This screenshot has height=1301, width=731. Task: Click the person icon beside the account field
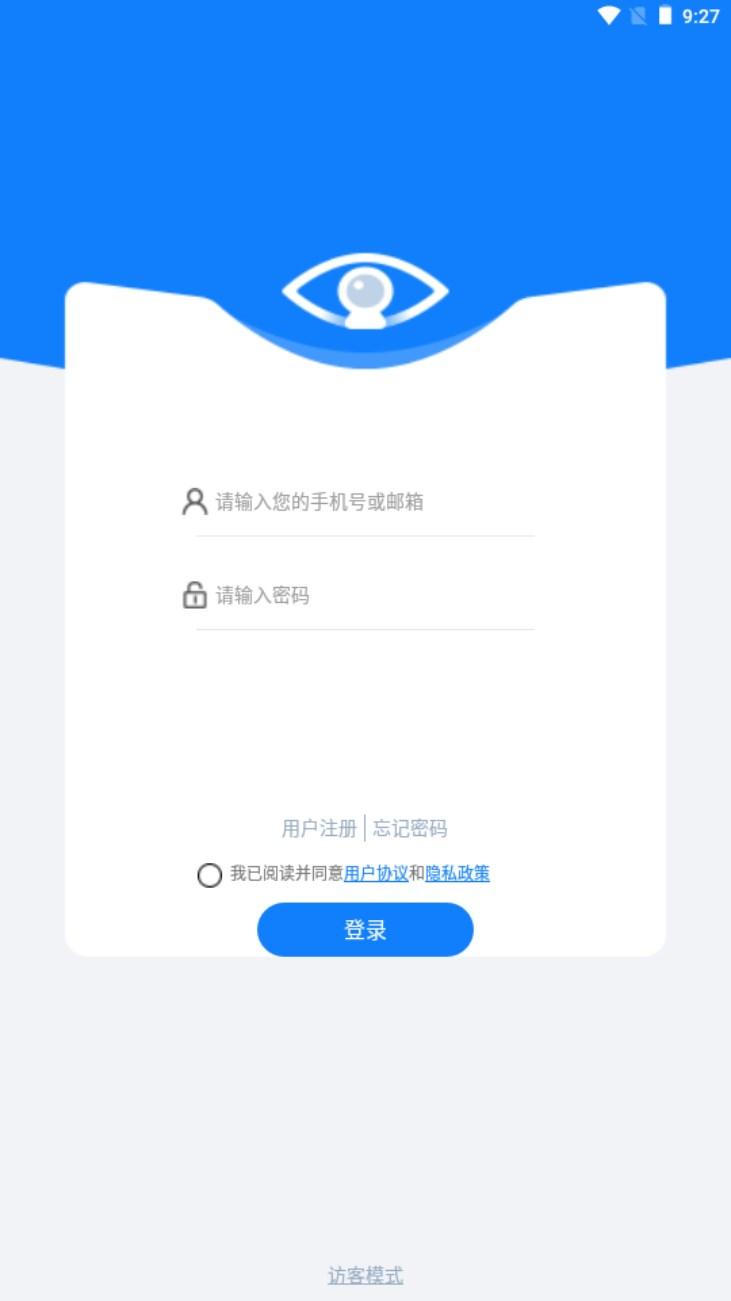click(192, 501)
